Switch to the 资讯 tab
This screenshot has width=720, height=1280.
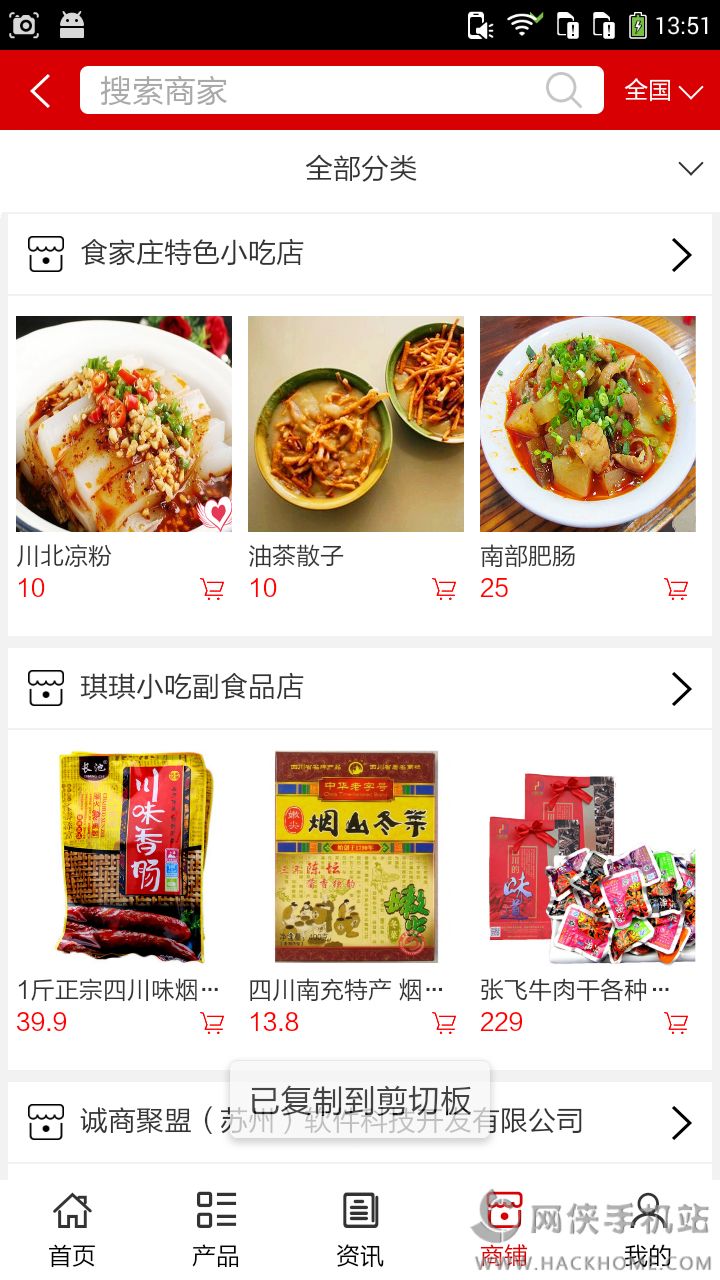[x=360, y=1230]
